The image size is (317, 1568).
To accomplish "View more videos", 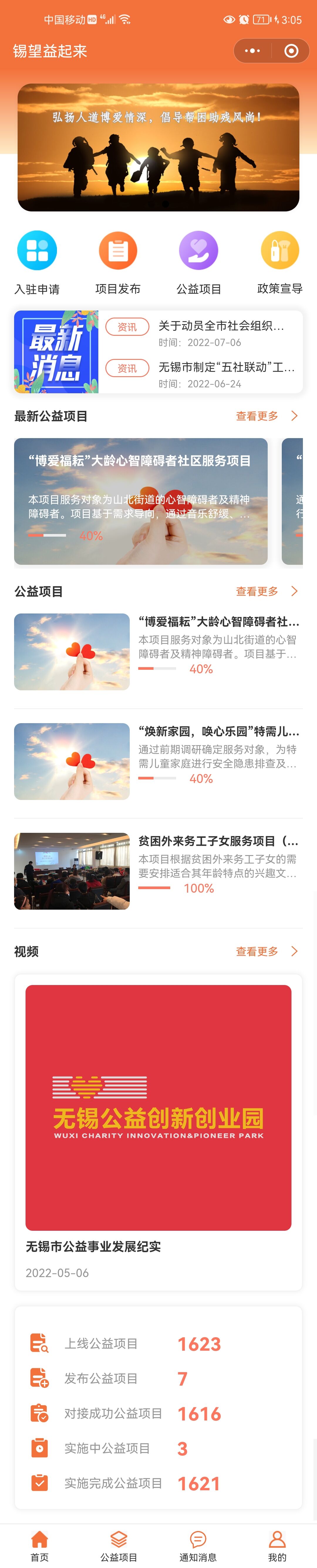I will pos(267,951).
